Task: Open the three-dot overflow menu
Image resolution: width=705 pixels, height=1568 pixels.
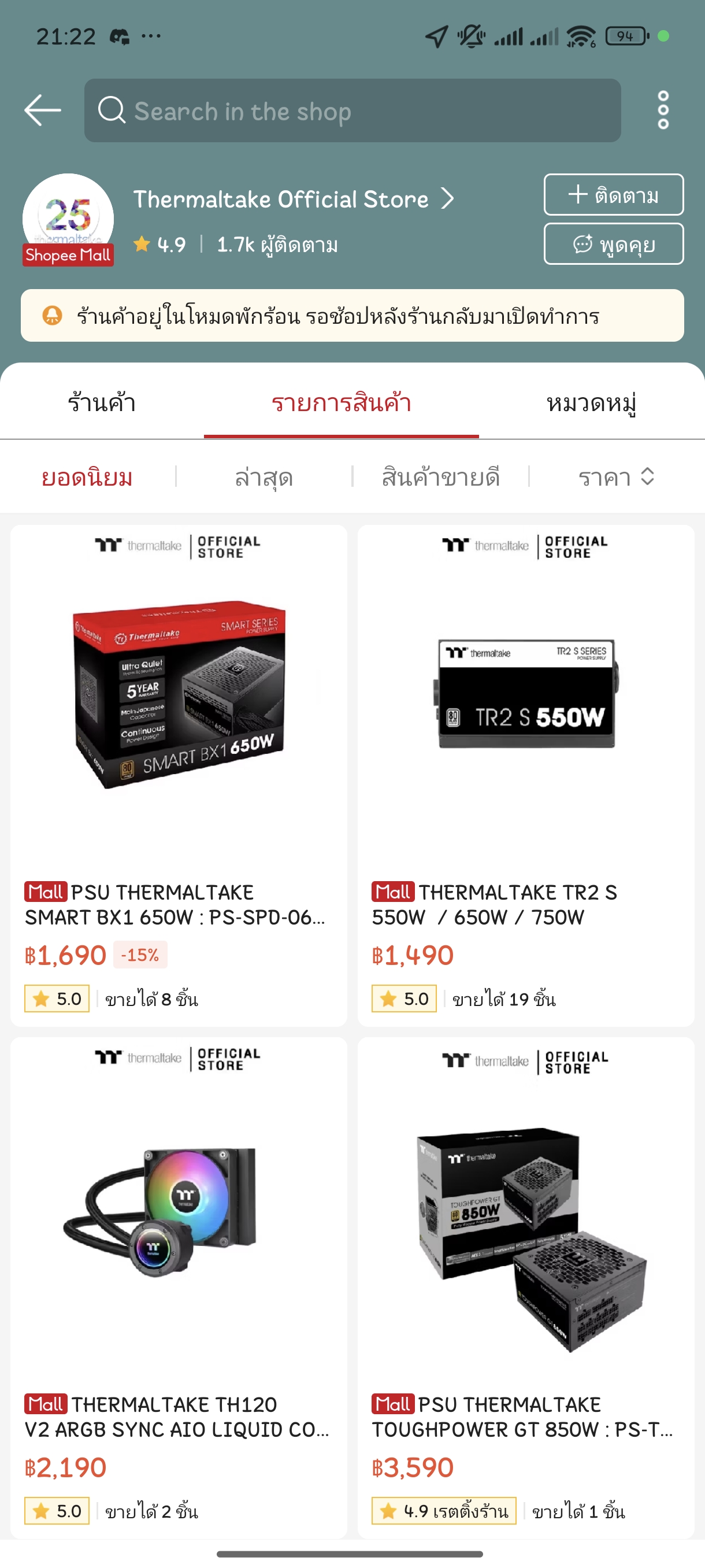Action: point(663,110)
